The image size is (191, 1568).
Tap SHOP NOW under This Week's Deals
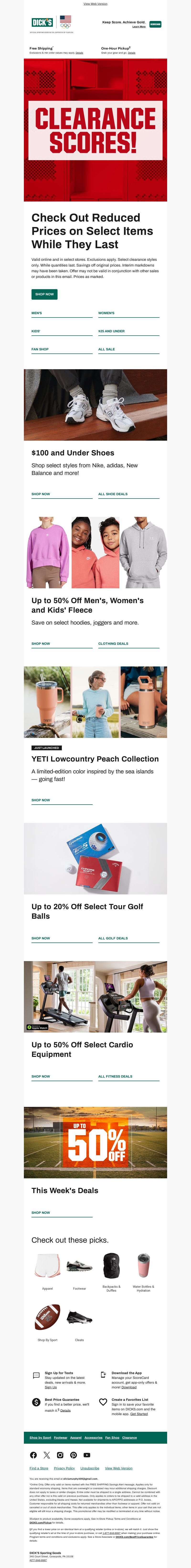point(41,1213)
